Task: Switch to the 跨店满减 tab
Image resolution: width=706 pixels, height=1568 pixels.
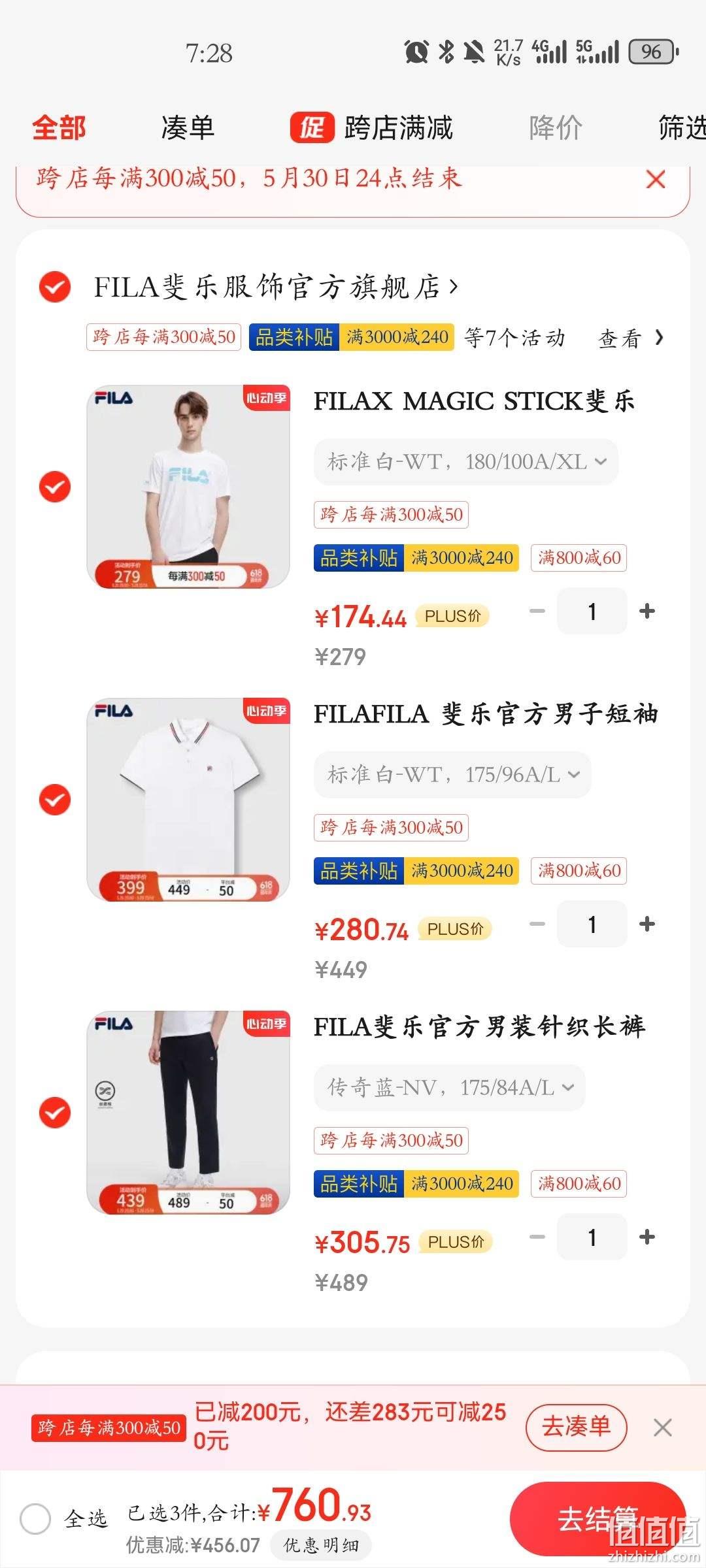Action: click(371, 127)
